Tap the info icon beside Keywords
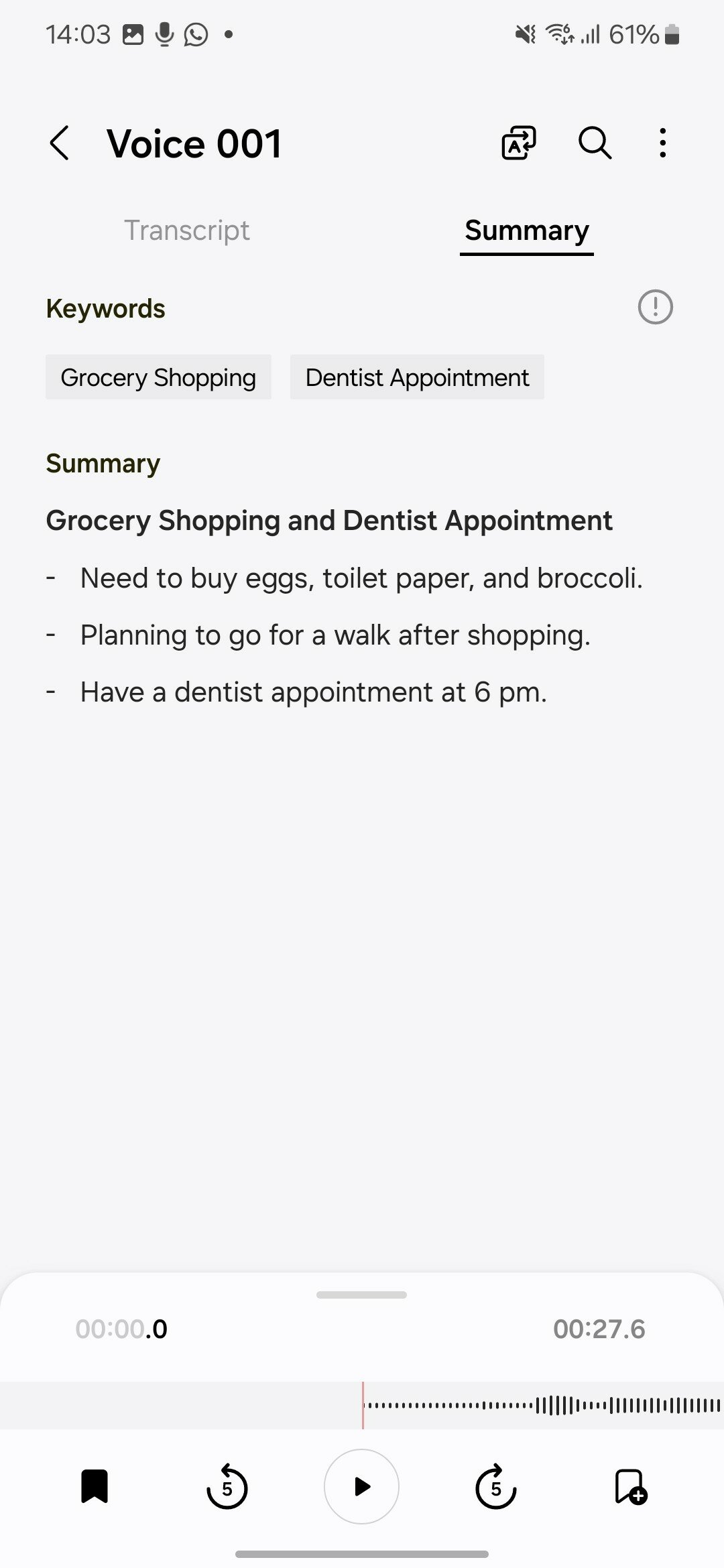 tap(655, 308)
